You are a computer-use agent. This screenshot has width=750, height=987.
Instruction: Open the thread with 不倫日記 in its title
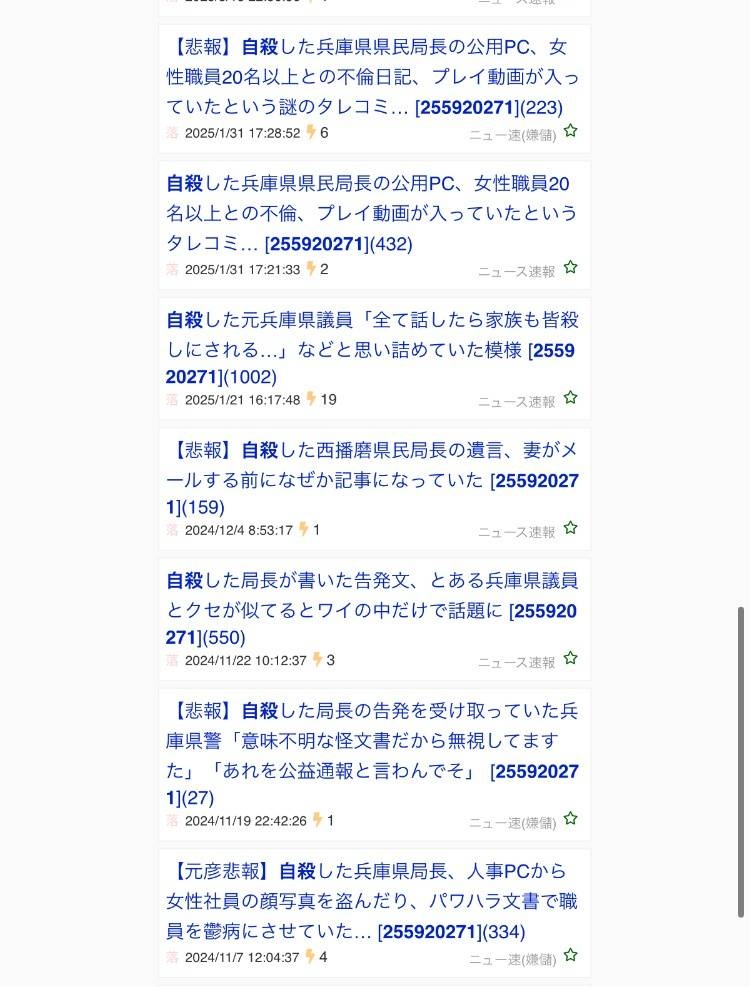click(372, 77)
